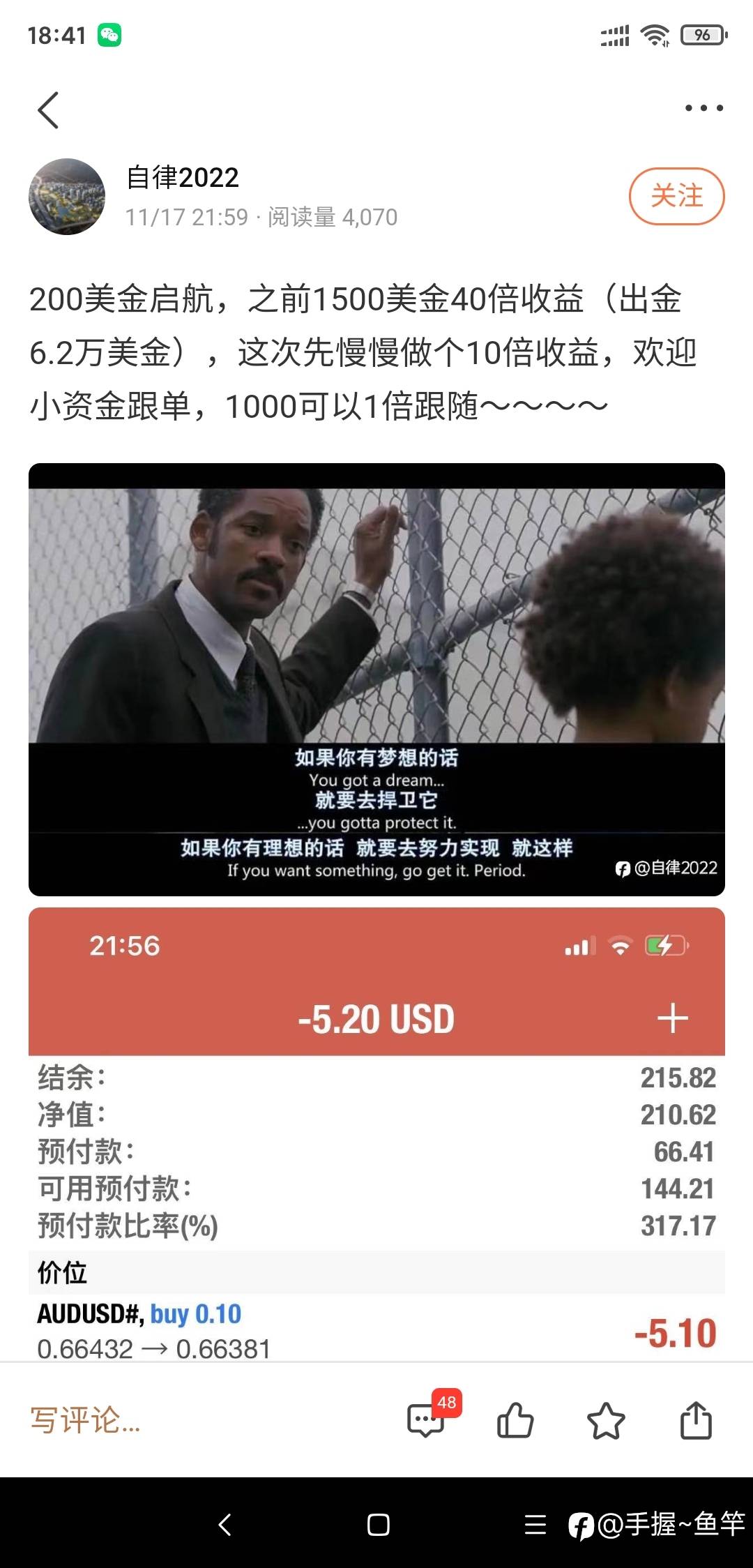Tap the system back button
753x1568 pixels.
(225, 1525)
